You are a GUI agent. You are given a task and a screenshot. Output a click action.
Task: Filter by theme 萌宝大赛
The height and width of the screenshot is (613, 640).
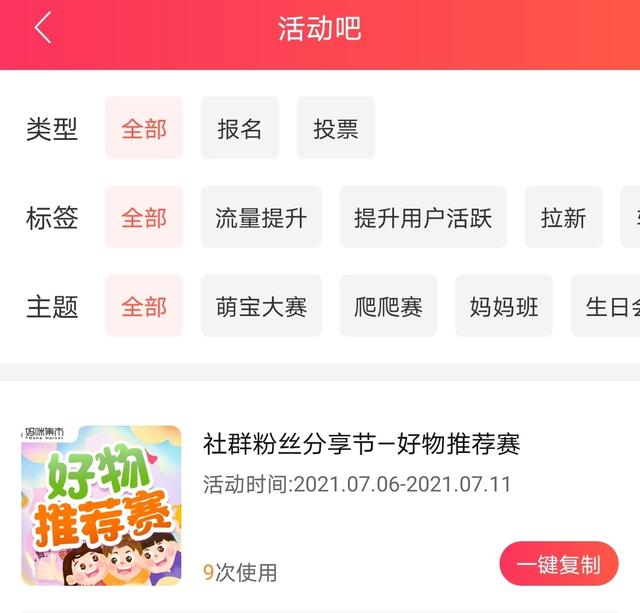261,306
